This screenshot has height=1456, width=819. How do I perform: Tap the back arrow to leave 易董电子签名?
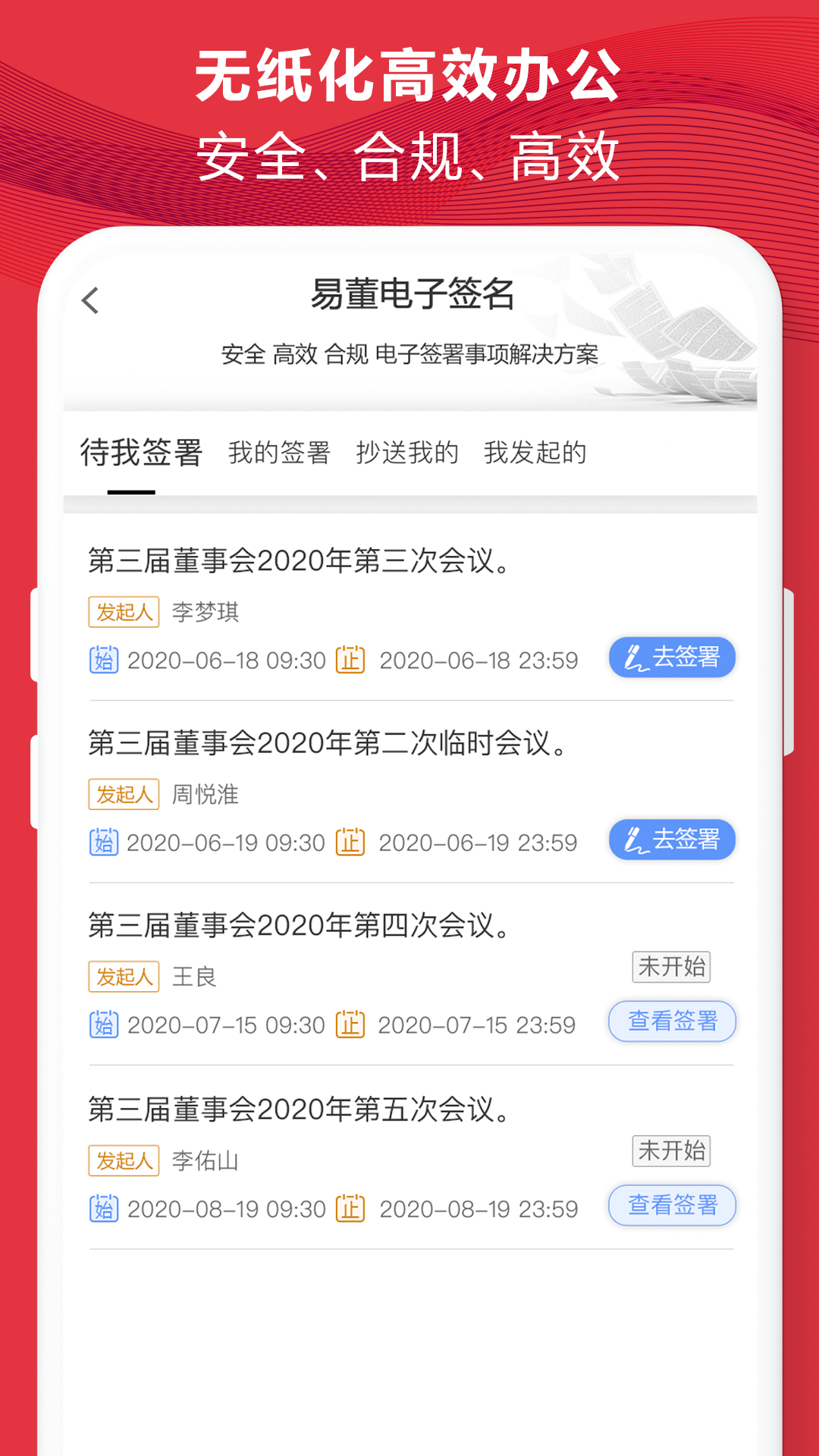coord(91,301)
